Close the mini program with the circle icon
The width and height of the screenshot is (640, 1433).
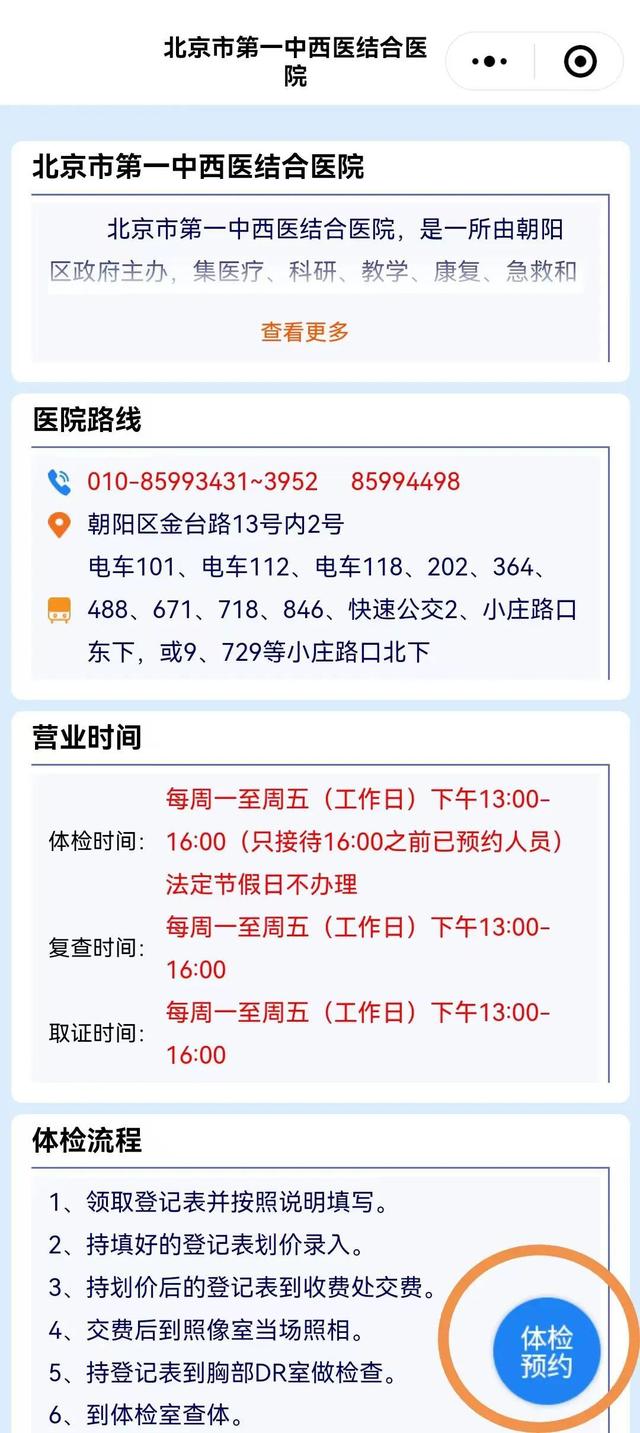pos(580,62)
